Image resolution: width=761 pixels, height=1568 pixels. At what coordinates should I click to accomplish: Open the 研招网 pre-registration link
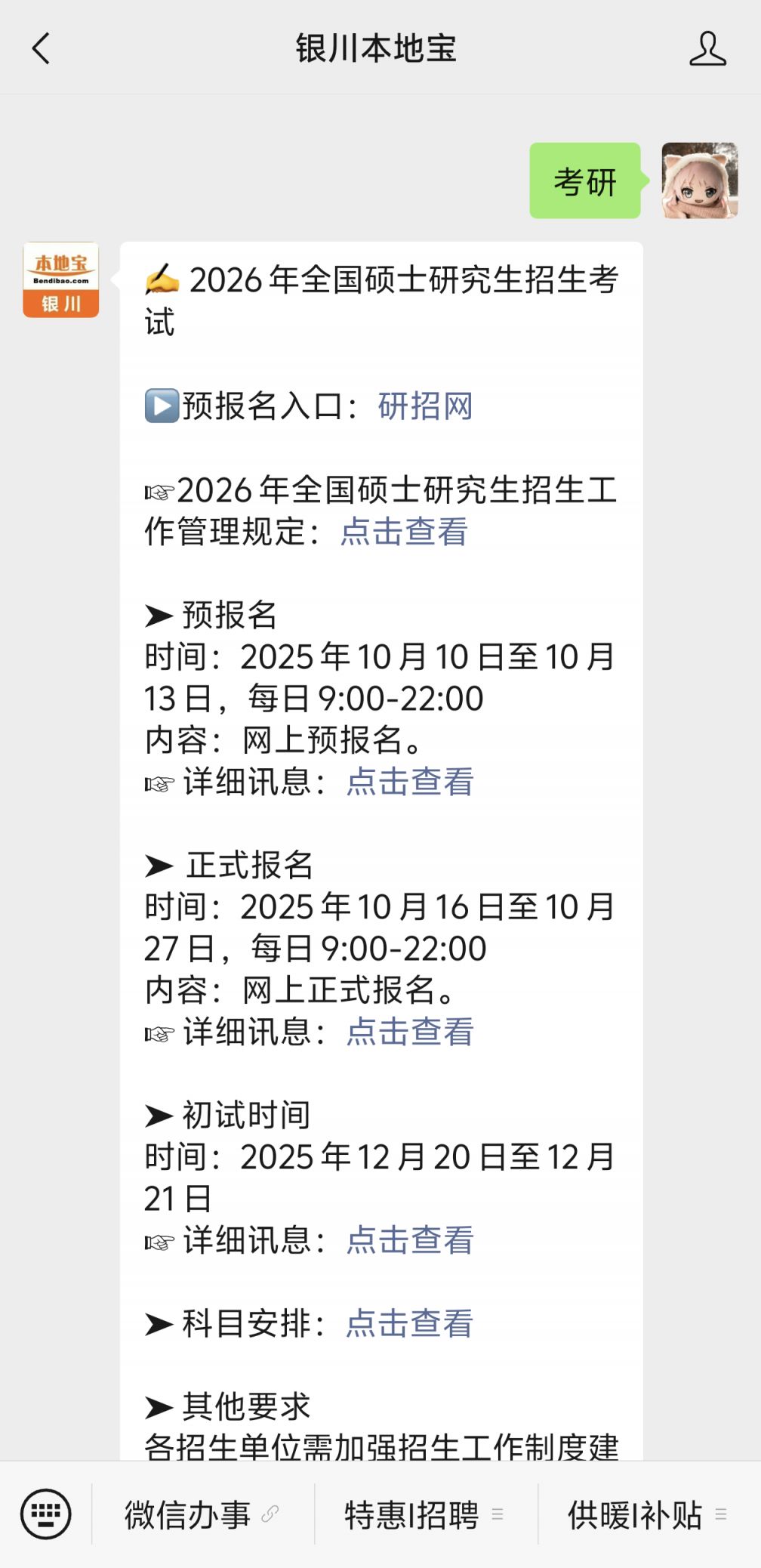[425, 406]
